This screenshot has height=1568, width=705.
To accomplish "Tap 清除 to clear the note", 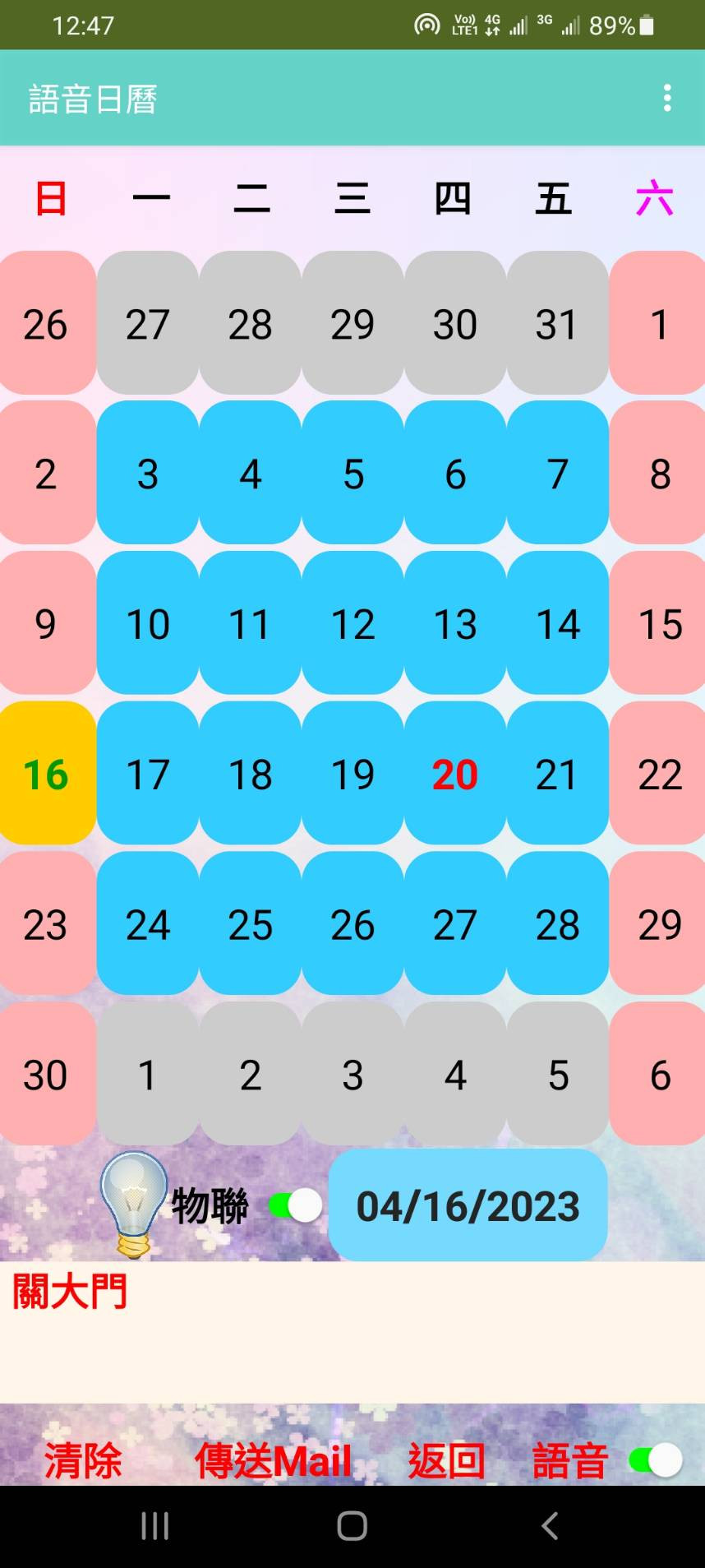I will [x=83, y=1461].
